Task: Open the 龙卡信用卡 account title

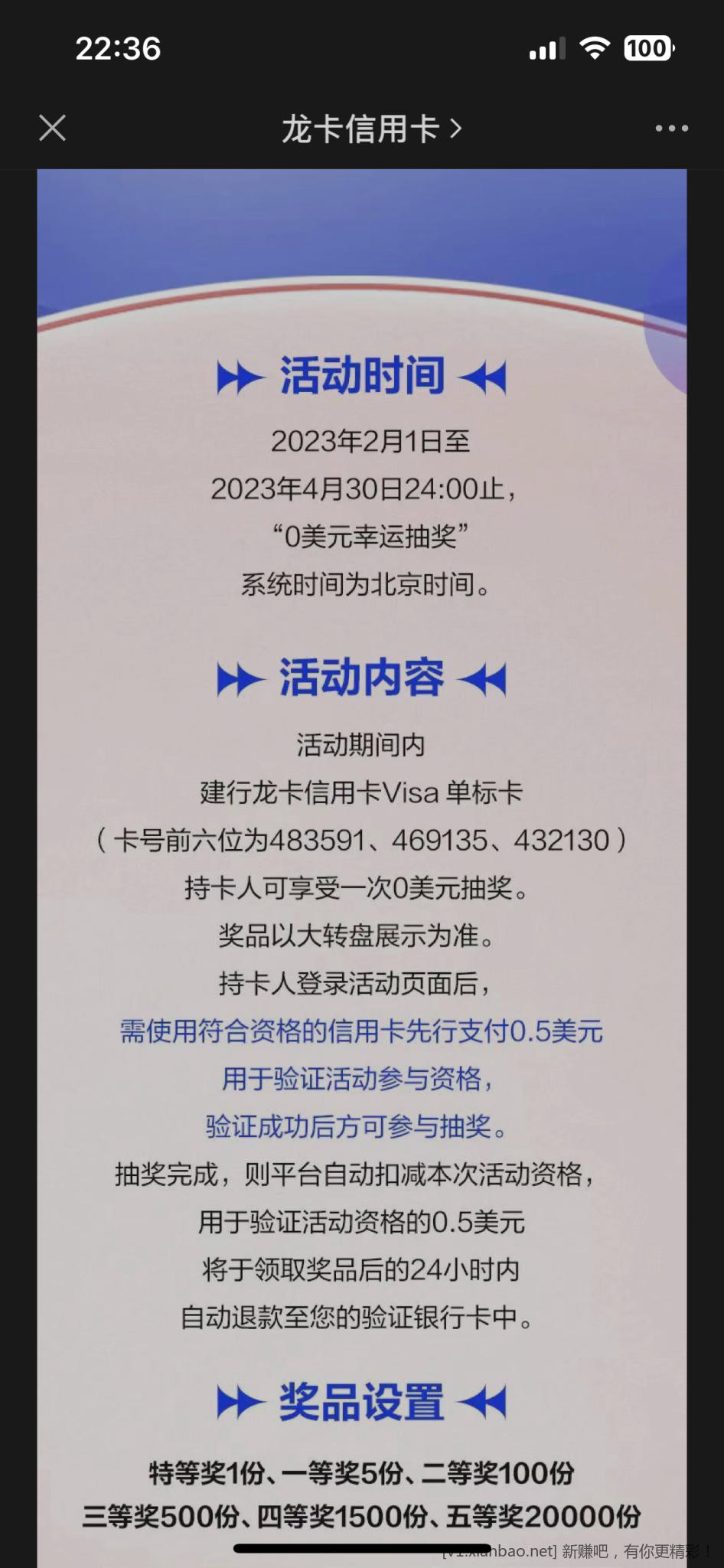Action: coord(371,129)
